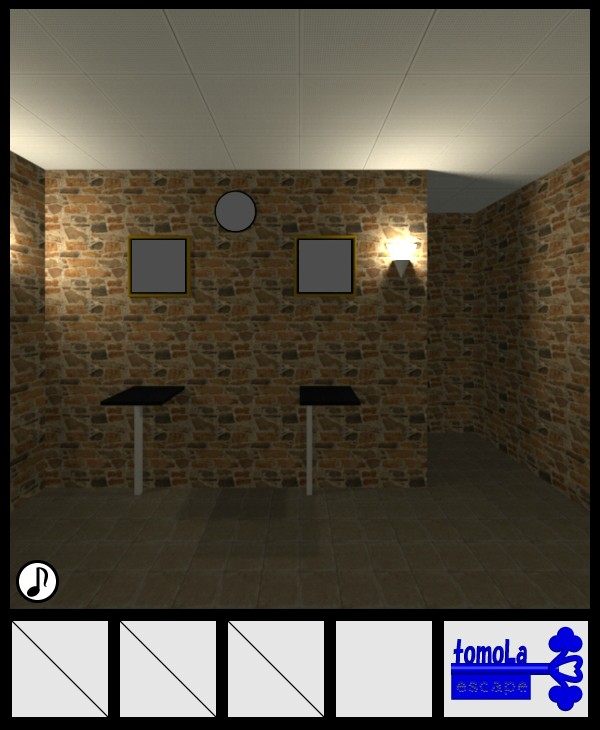Look at the left black table
600x730 pixels.
click(142, 396)
